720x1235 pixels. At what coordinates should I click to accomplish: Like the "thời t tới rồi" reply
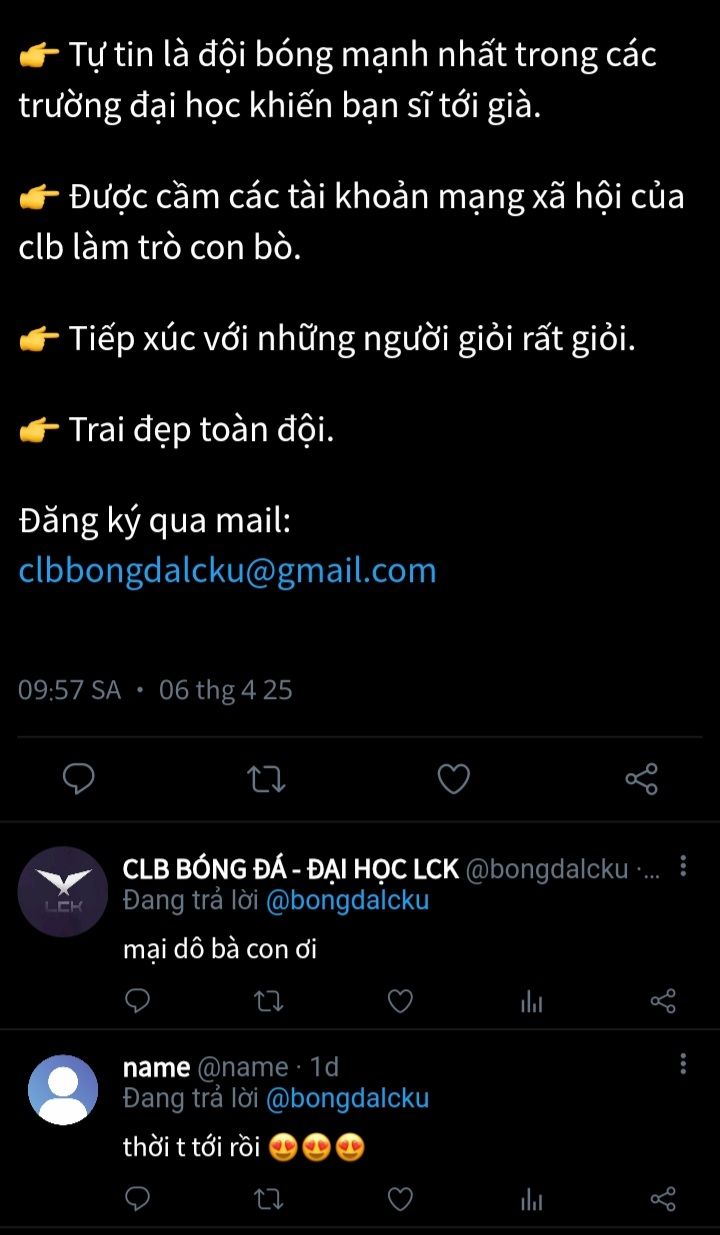tap(400, 1198)
